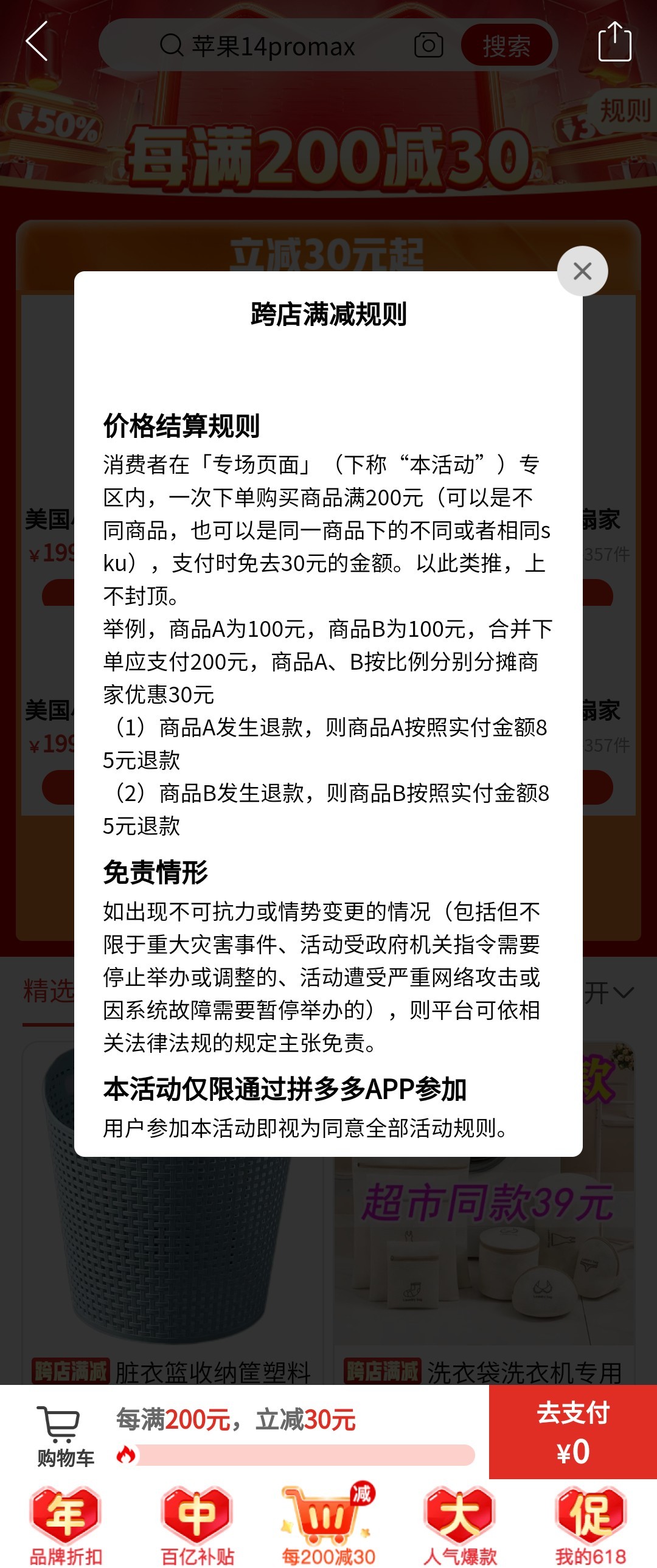This screenshot has height=1568, width=657.
Task: Tap the 搜索 button
Action: [x=506, y=45]
